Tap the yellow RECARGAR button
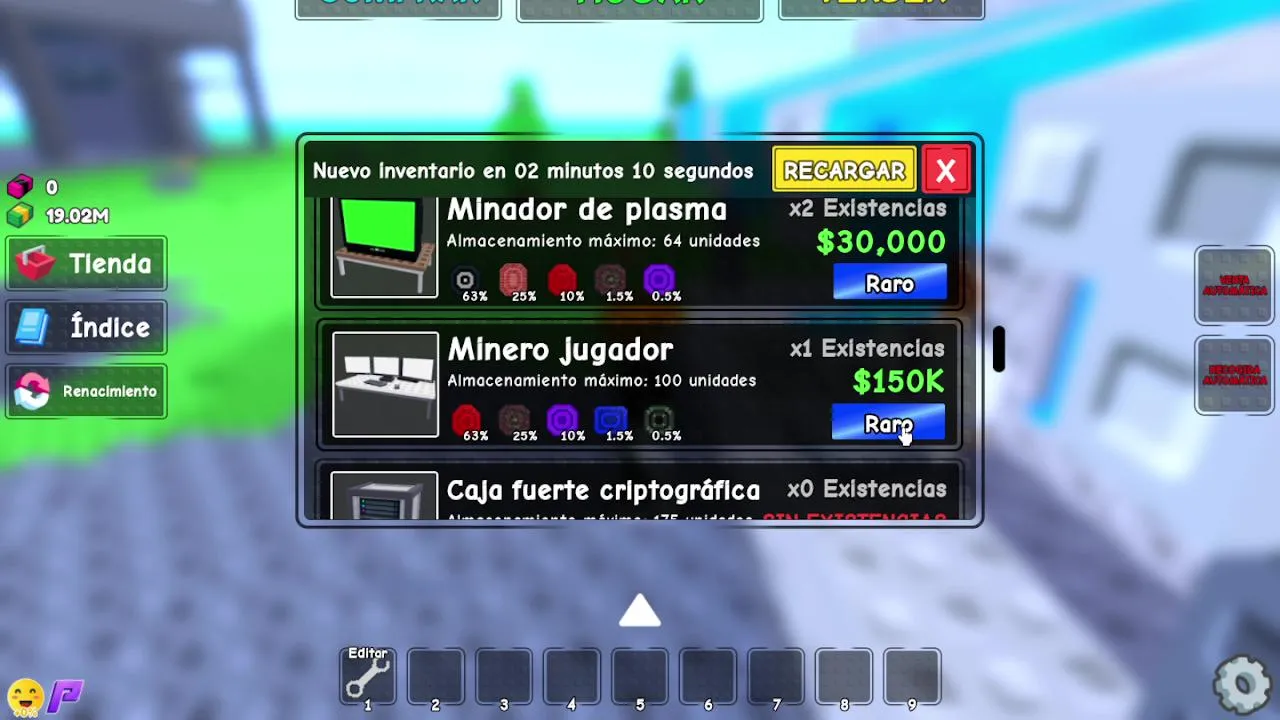The height and width of the screenshot is (720, 1280). [844, 171]
